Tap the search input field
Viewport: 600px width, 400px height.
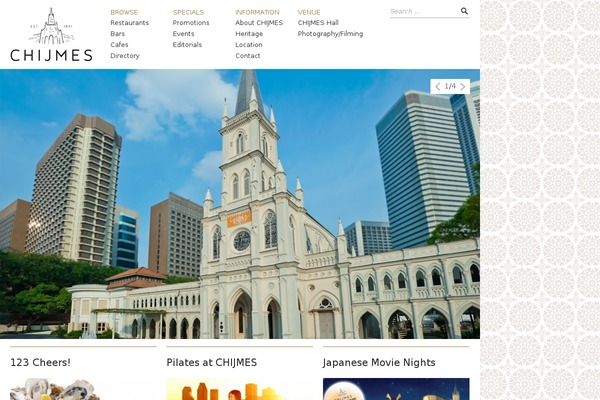point(422,12)
